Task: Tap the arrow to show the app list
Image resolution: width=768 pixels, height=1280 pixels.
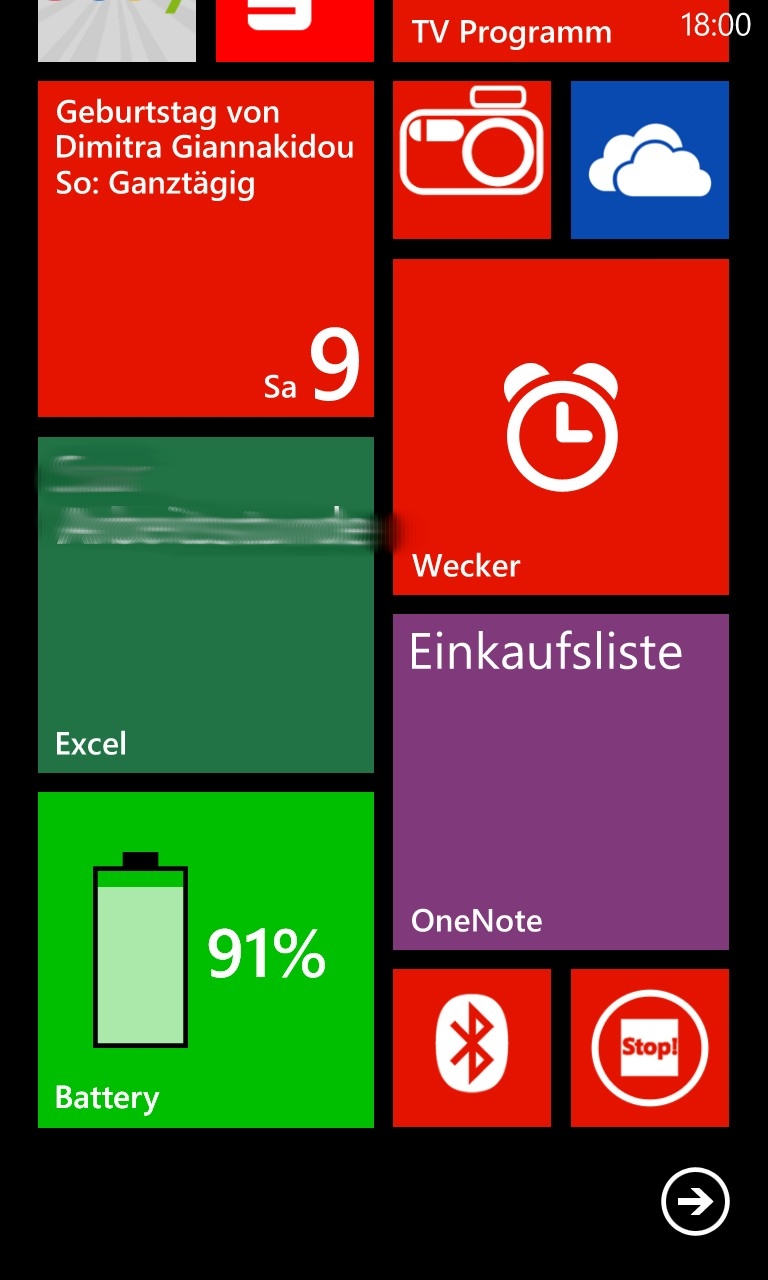Action: point(696,1201)
